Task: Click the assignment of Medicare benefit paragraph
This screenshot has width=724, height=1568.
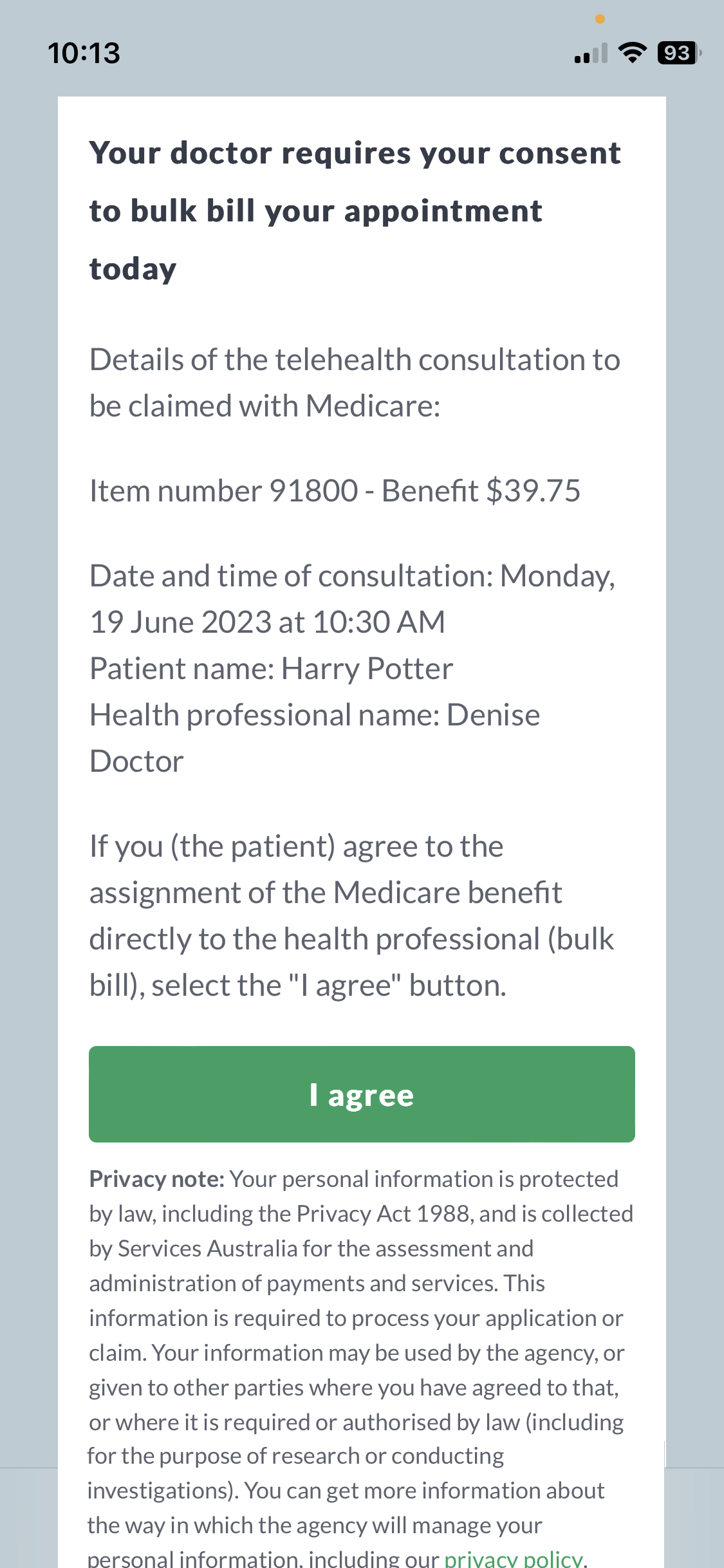Action: (354, 914)
